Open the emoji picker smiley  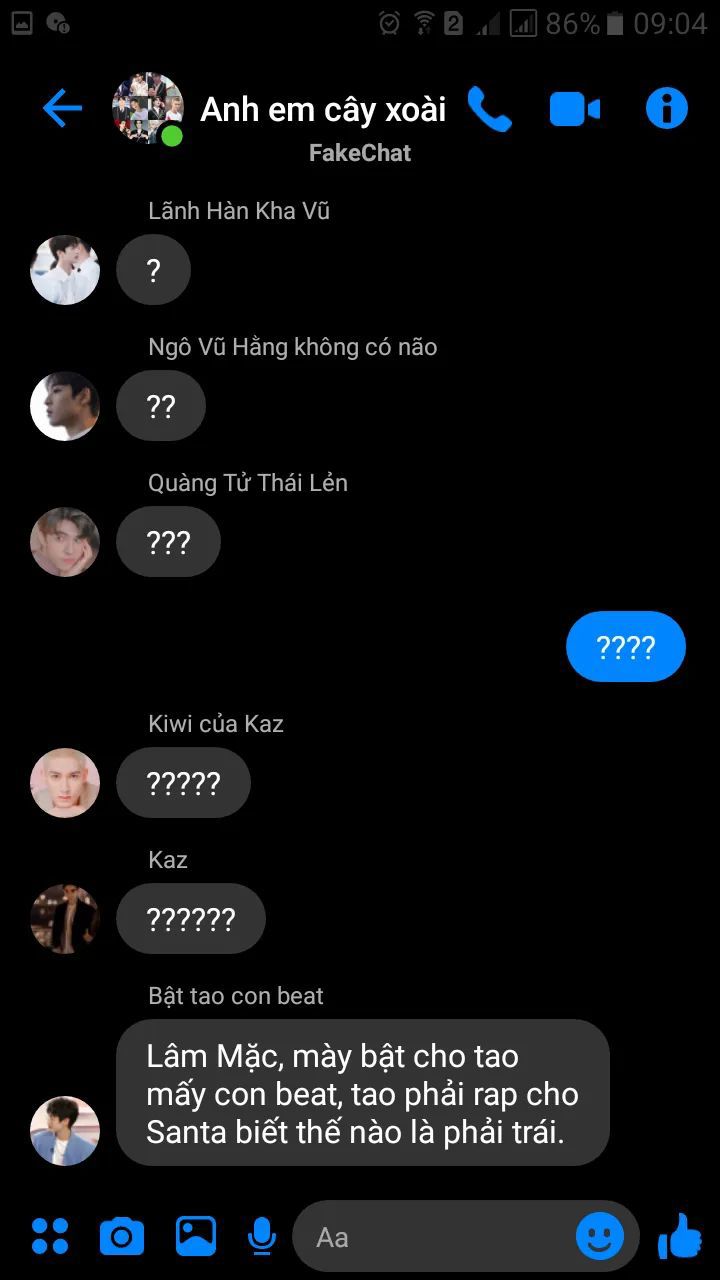pyautogui.click(x=600, y=1237)
